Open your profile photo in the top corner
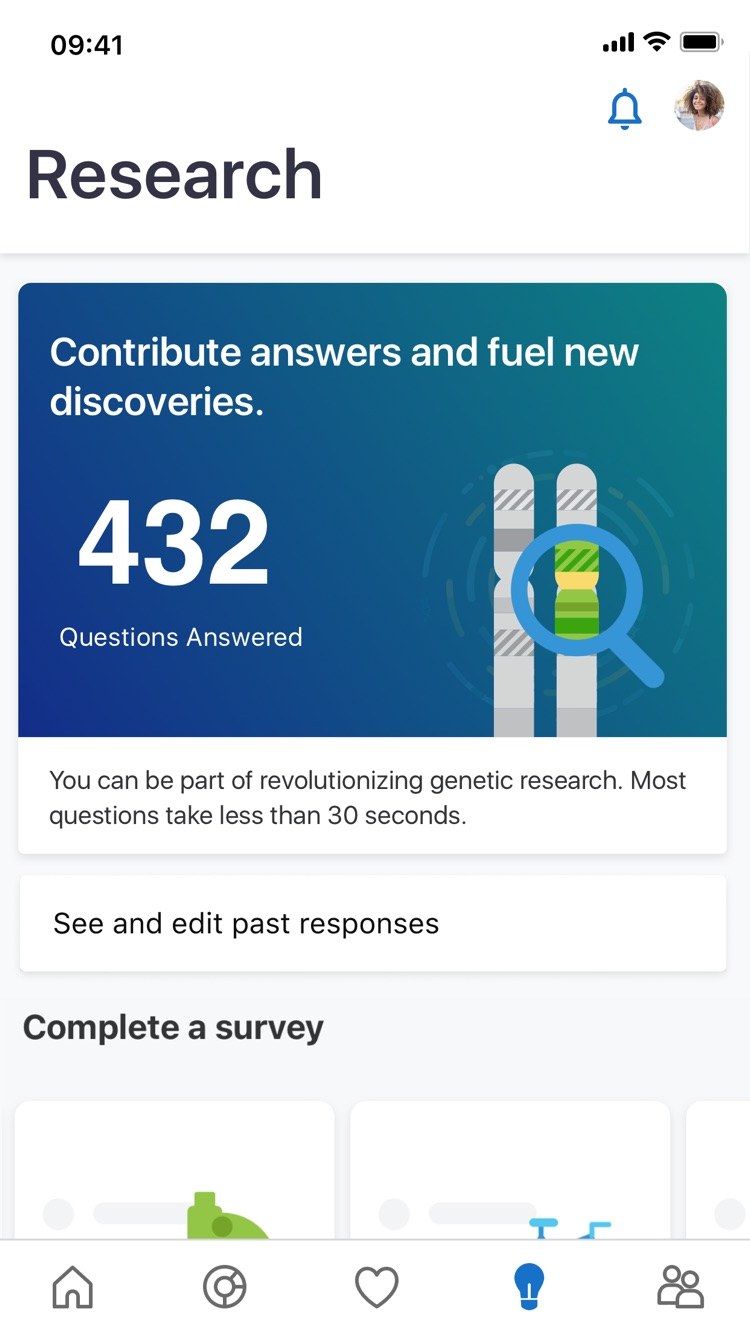This screenshot has width=750, height=1334. pyautogui.click(x=699, y=108)
